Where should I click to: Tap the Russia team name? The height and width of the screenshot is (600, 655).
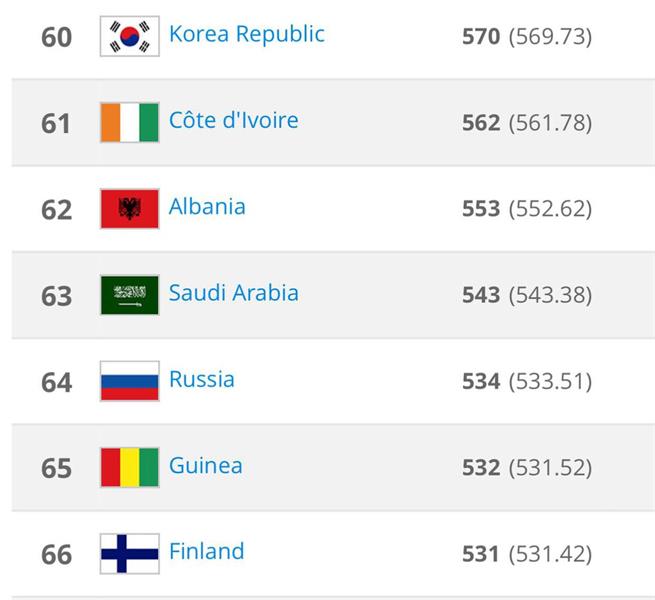202,379
